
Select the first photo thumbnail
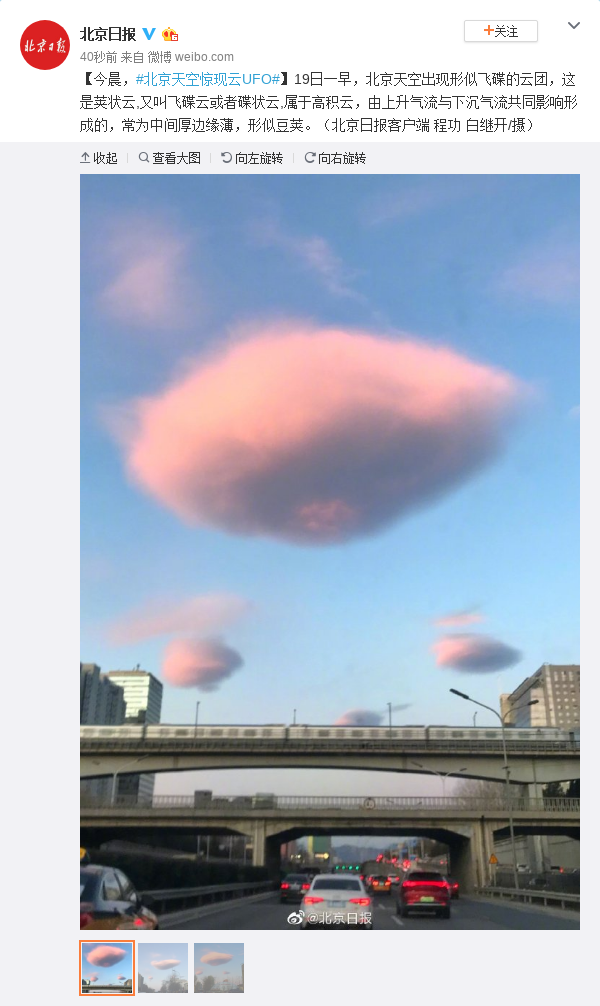click(107, 968)
